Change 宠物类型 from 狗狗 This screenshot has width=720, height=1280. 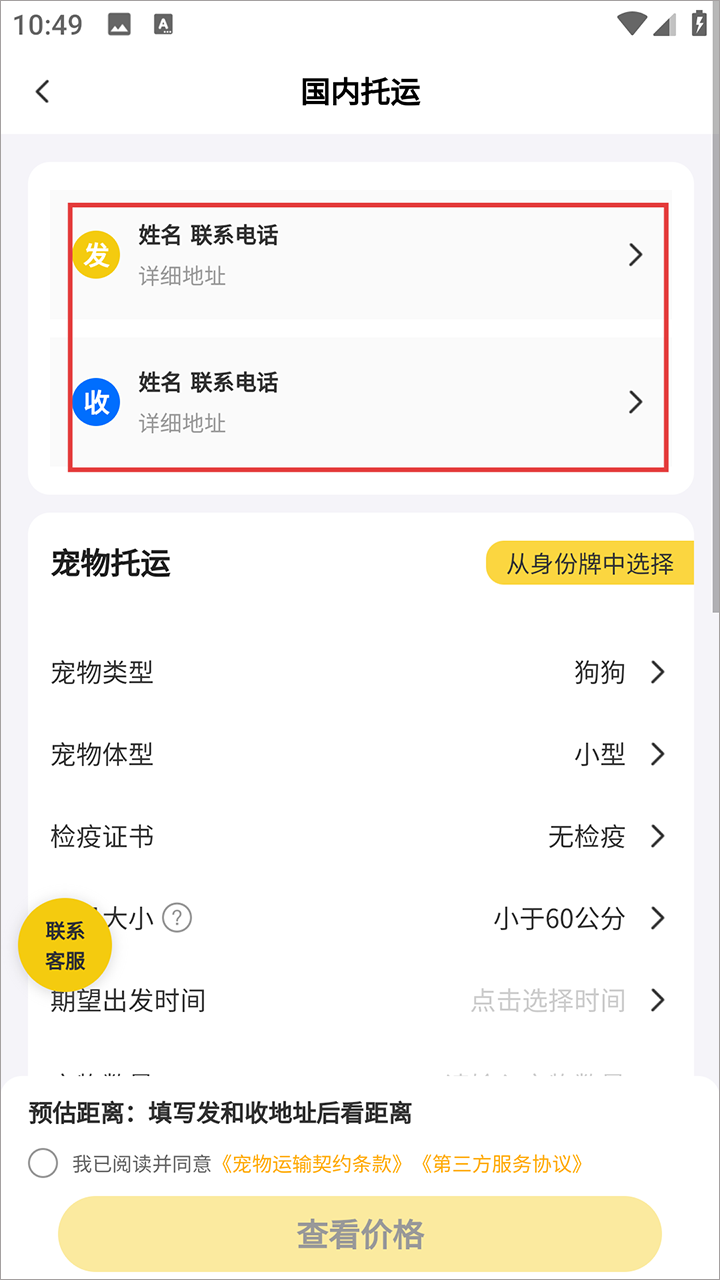[x=618, y=672]
